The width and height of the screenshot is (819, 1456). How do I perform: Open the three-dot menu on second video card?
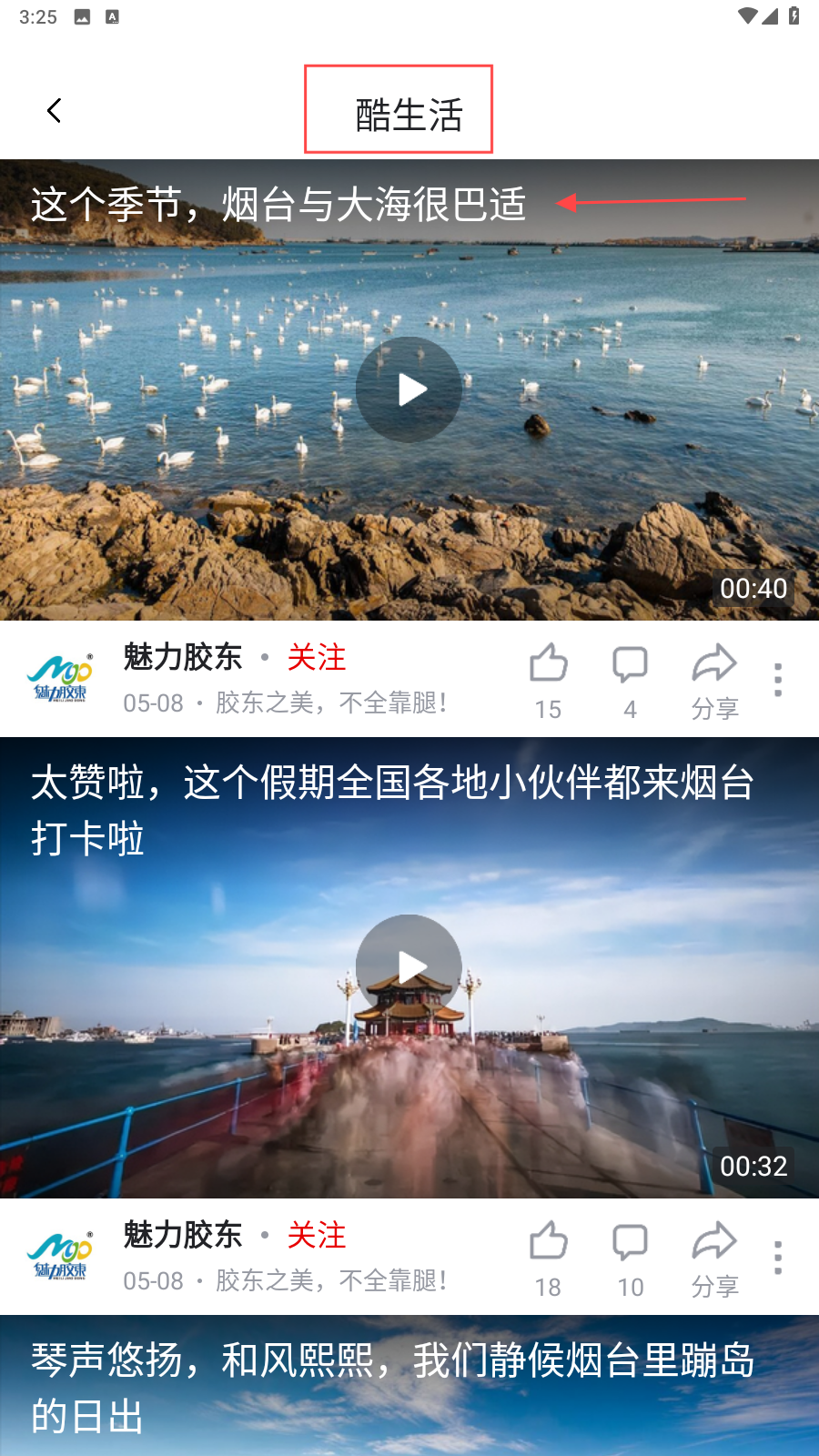click(778, 1256)
